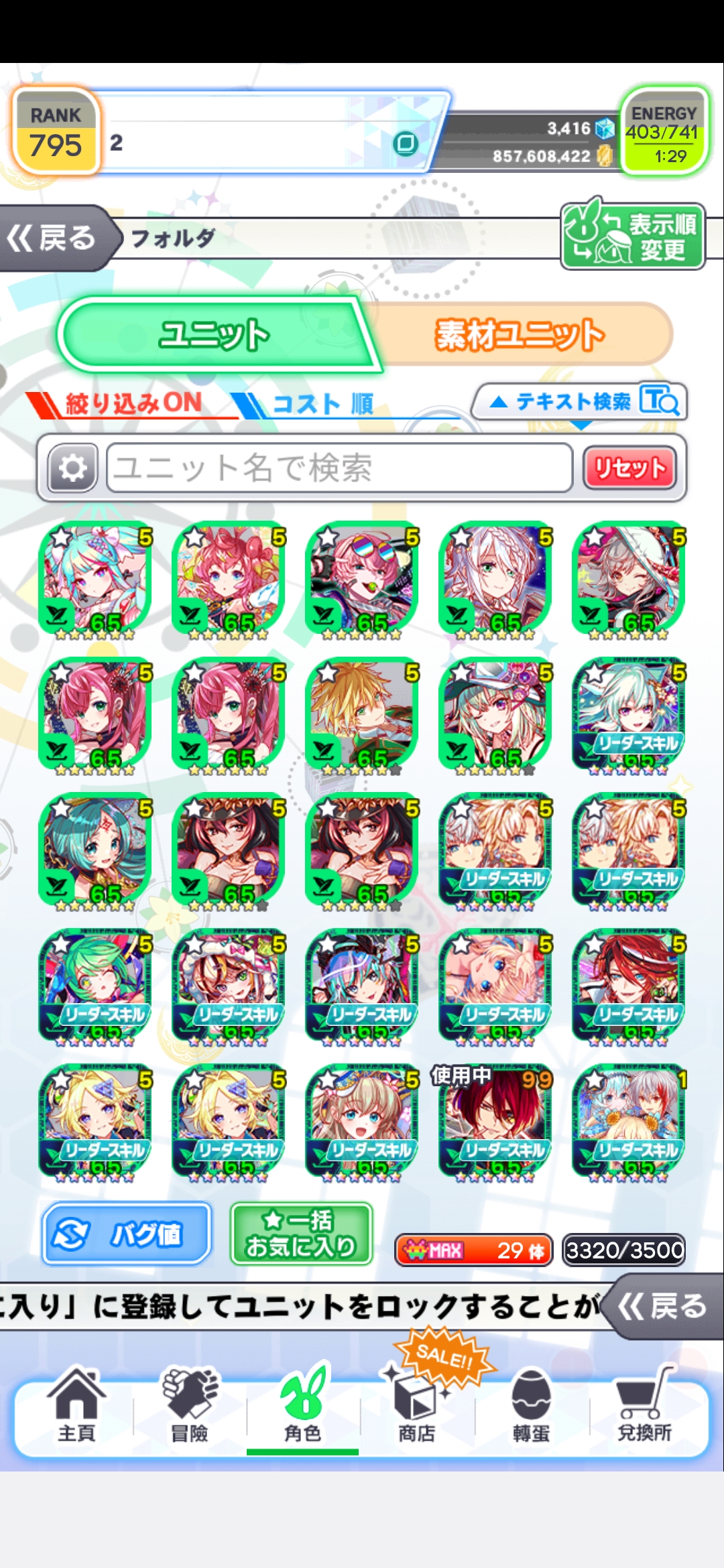The image size is (724, 1568).
Task: Tap 一括お気に入り to bulk favorite
Action: coord(301,1234)
